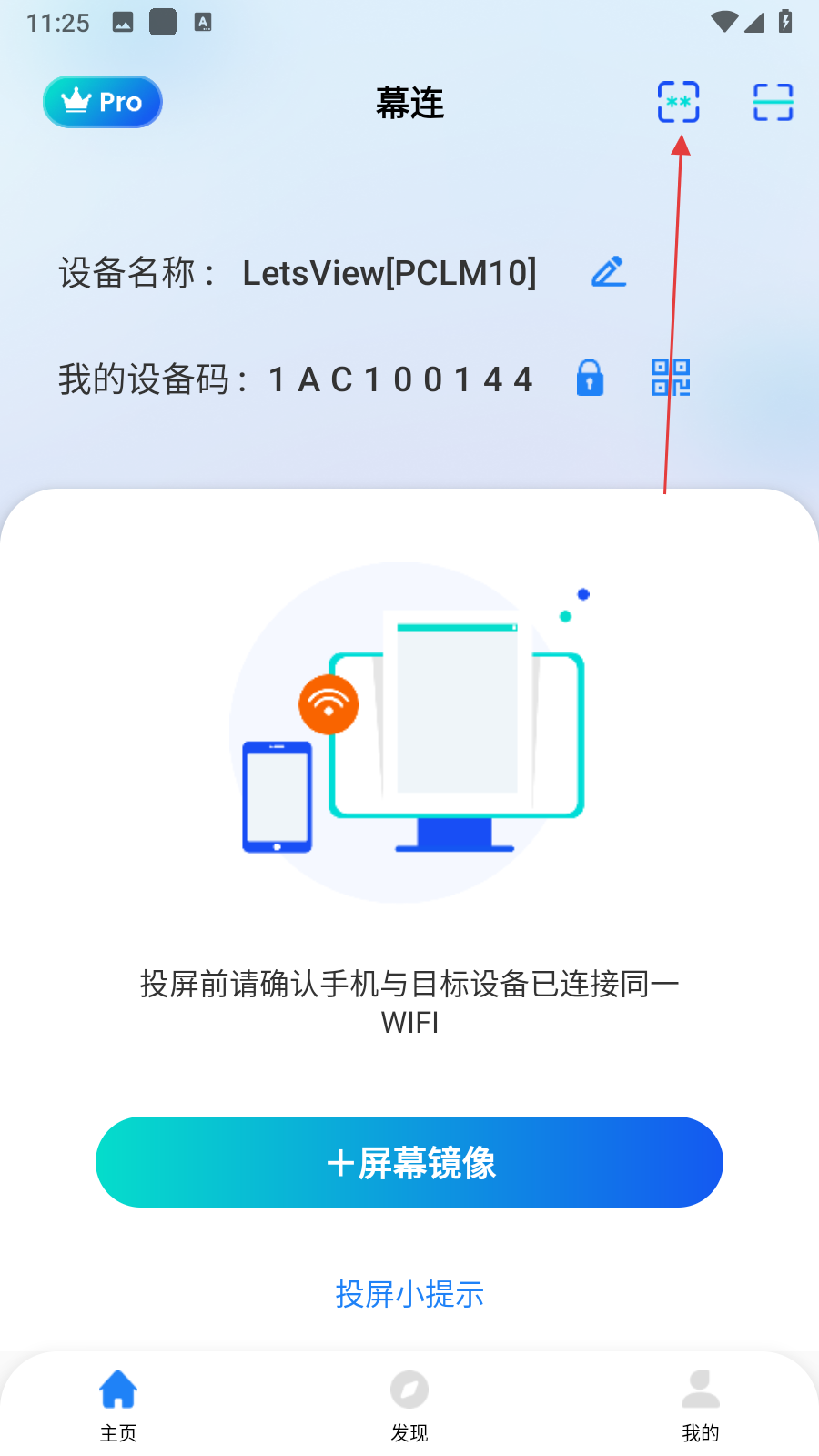Edit the device name with the pencil icon
819x1456 pixels.
coord(609,272)
